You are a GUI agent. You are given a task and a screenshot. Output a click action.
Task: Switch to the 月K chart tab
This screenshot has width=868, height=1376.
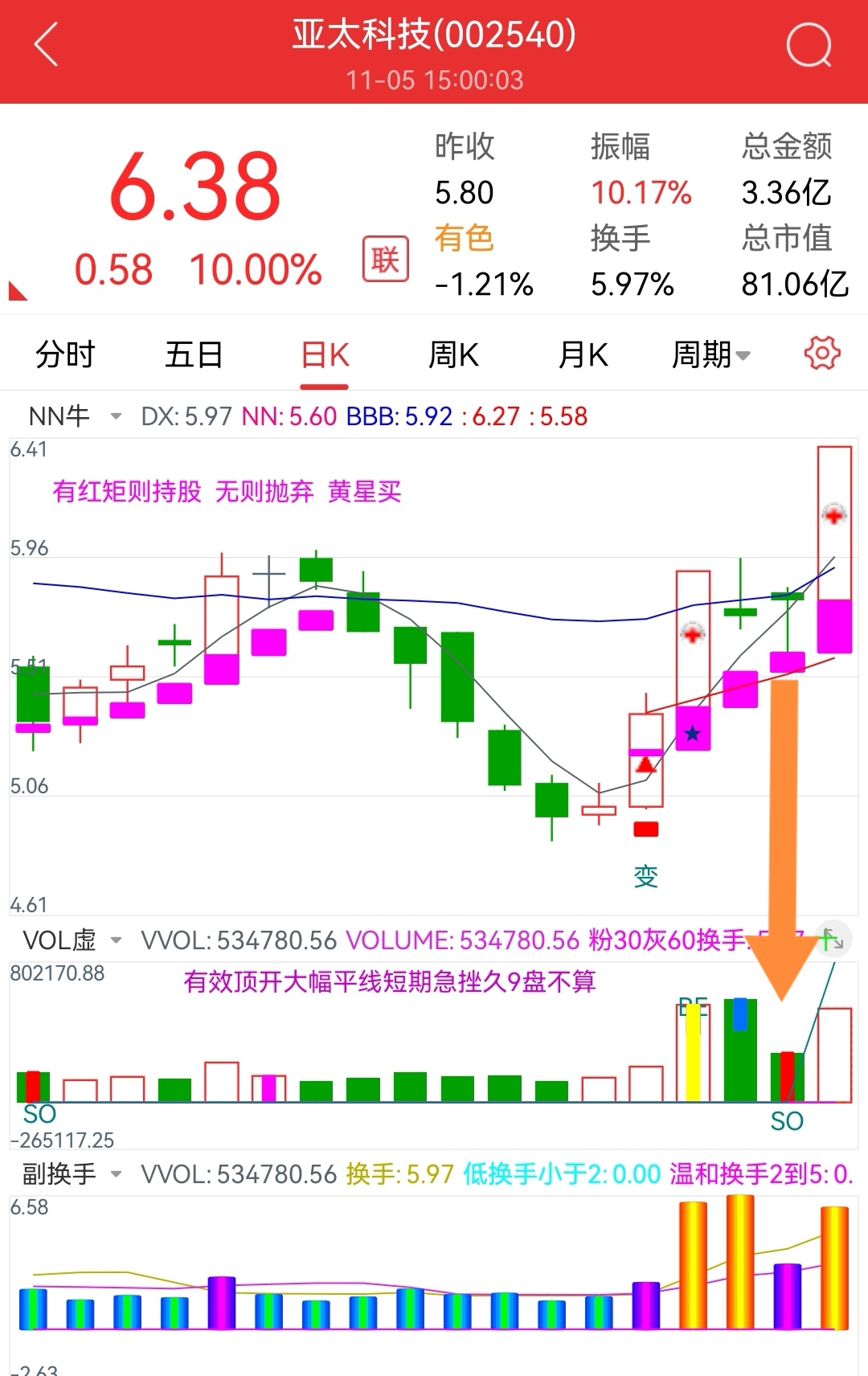(583, 354)
